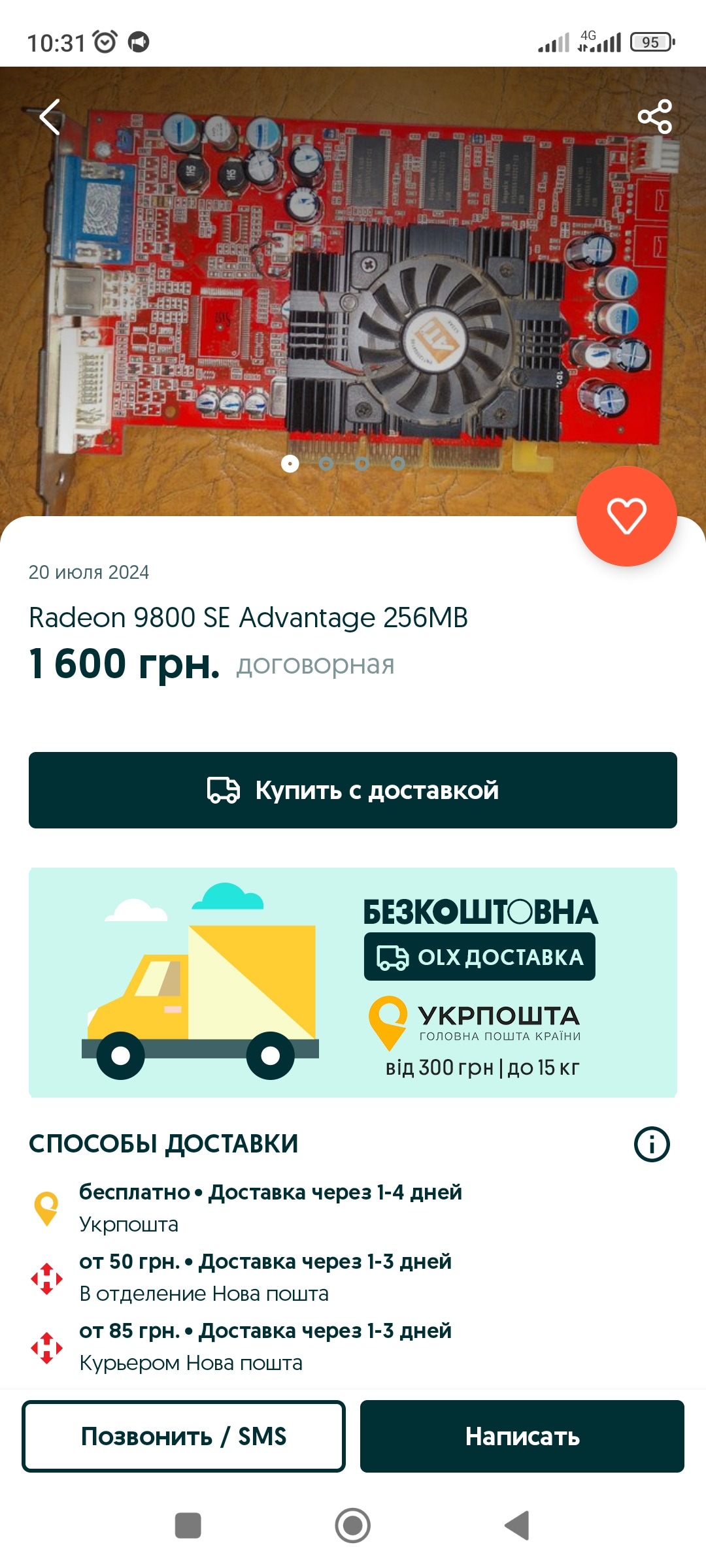Open recent apps from navigation bar
The height and width of the screenshot is (1568, 706).
188,1526
